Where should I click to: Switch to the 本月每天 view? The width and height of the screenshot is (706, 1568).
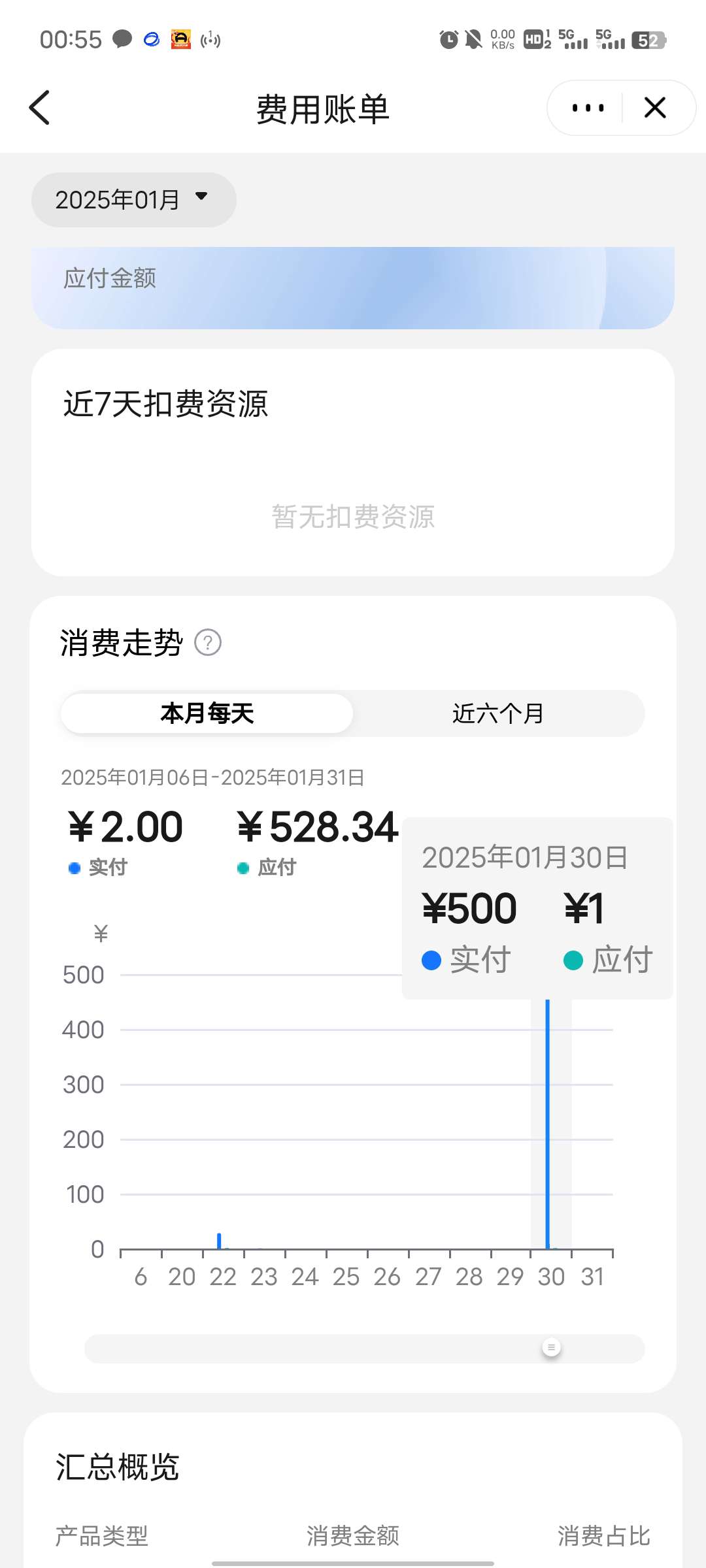coord(207,713)
